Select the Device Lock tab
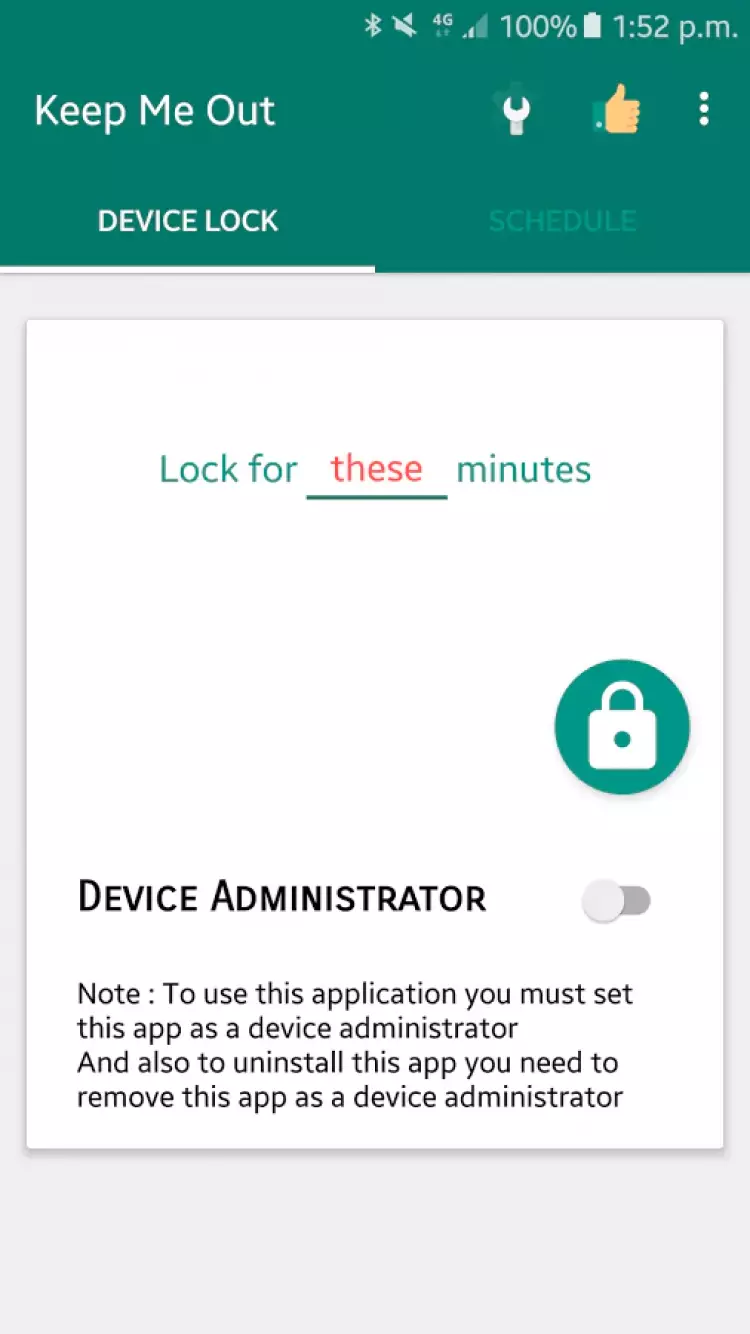The image size is (750, 1334). (188, 221)
